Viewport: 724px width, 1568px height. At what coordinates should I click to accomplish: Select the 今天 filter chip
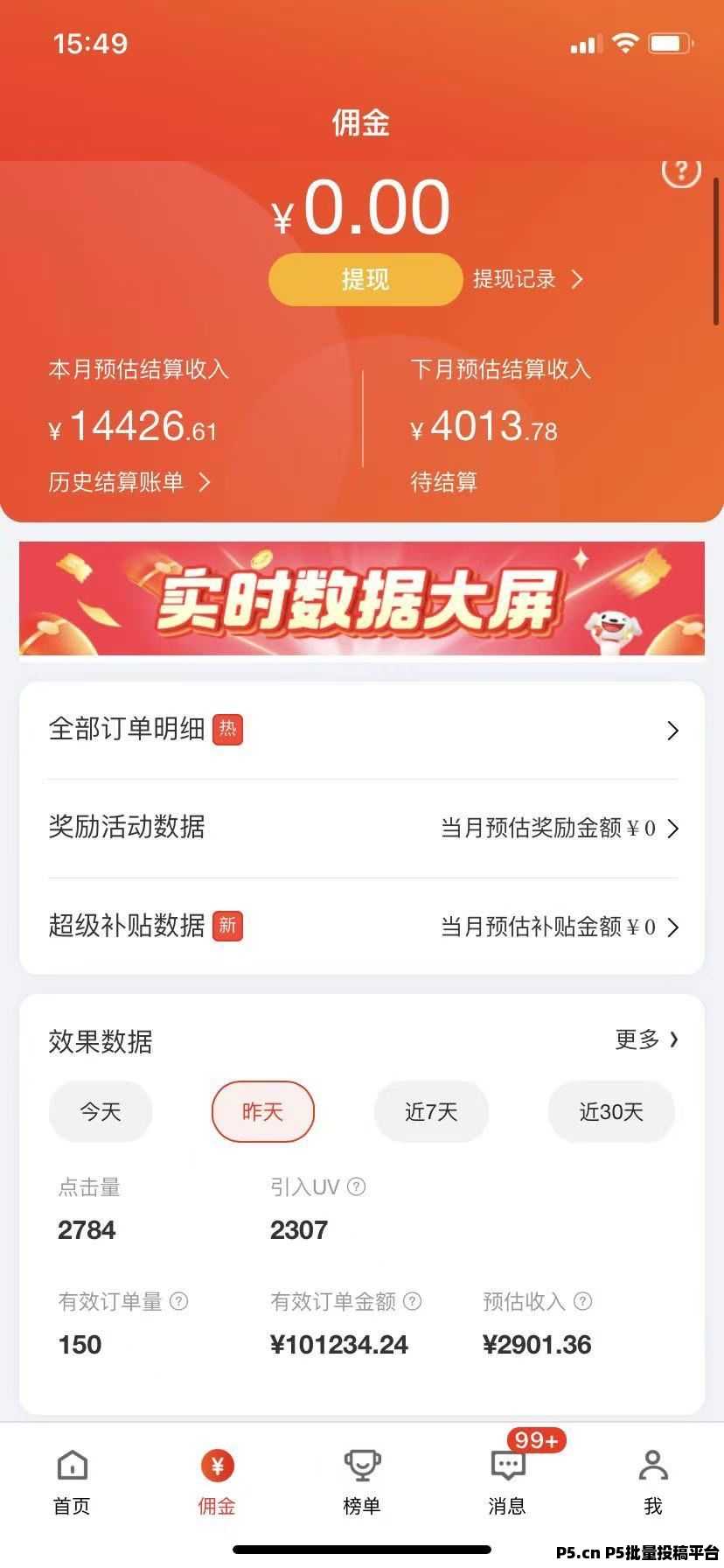[101, 1111]
